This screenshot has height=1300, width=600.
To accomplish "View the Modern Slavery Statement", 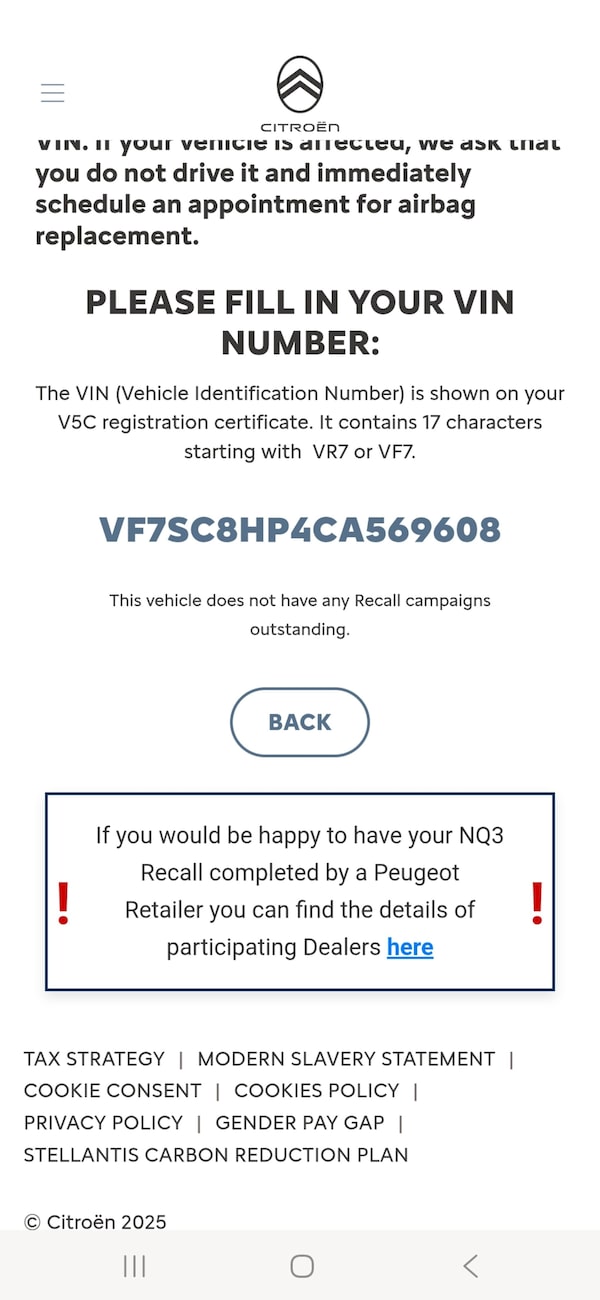I will 346,1058.
